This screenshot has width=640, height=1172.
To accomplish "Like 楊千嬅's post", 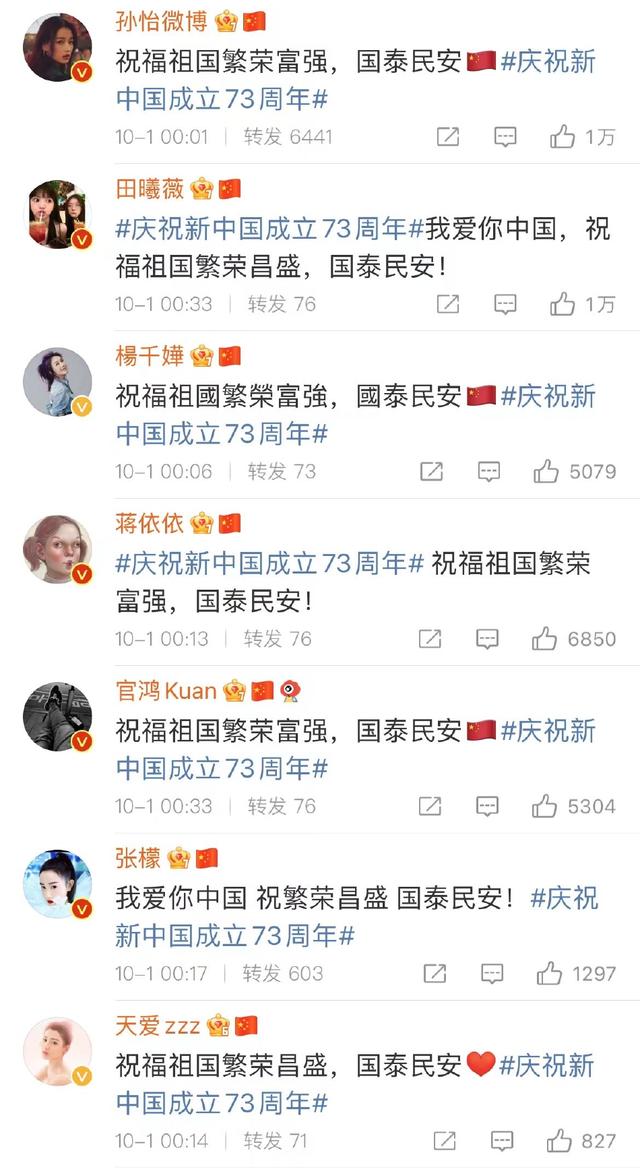I will pyautogui.click(x=546, y=471).
